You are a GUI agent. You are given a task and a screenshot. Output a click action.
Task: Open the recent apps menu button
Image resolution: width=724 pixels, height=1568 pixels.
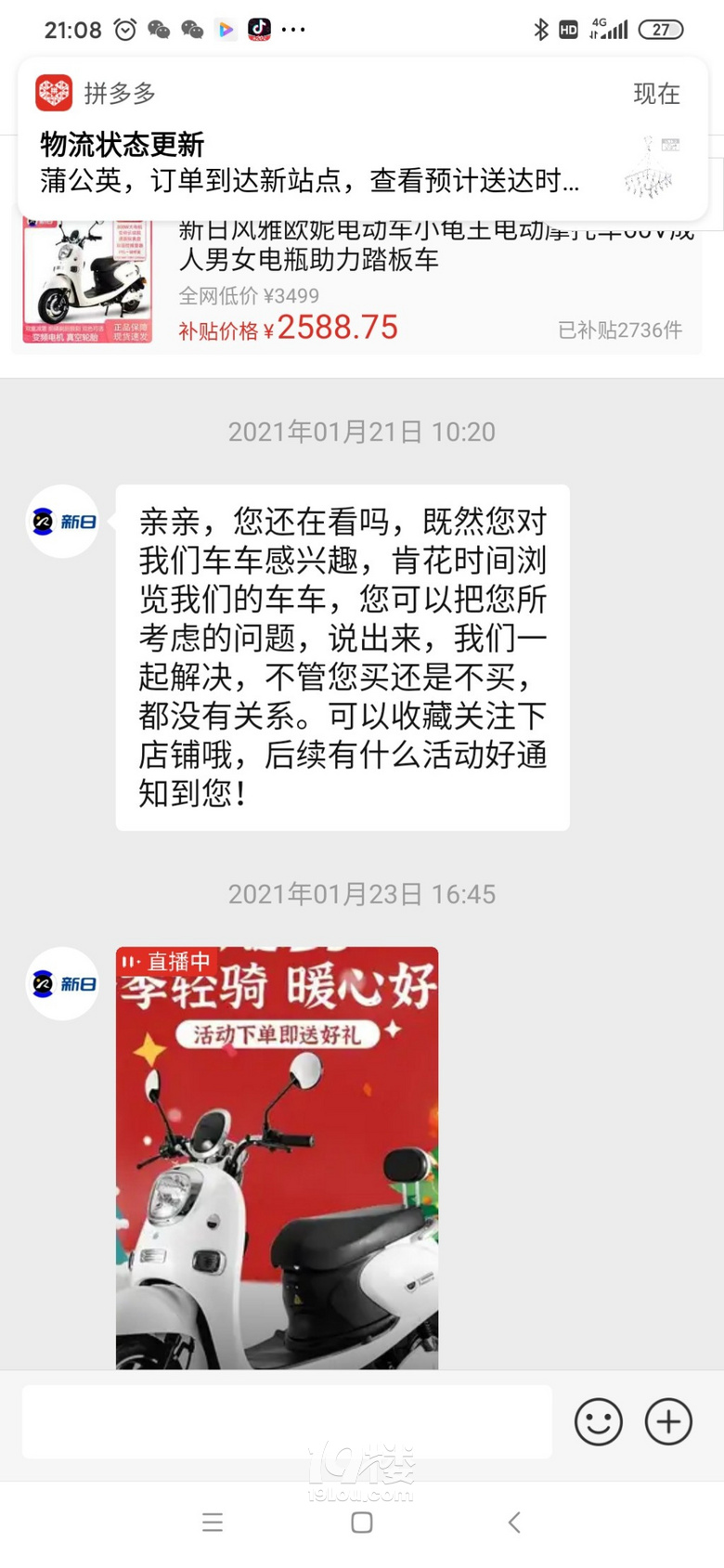pos(213,1523)
